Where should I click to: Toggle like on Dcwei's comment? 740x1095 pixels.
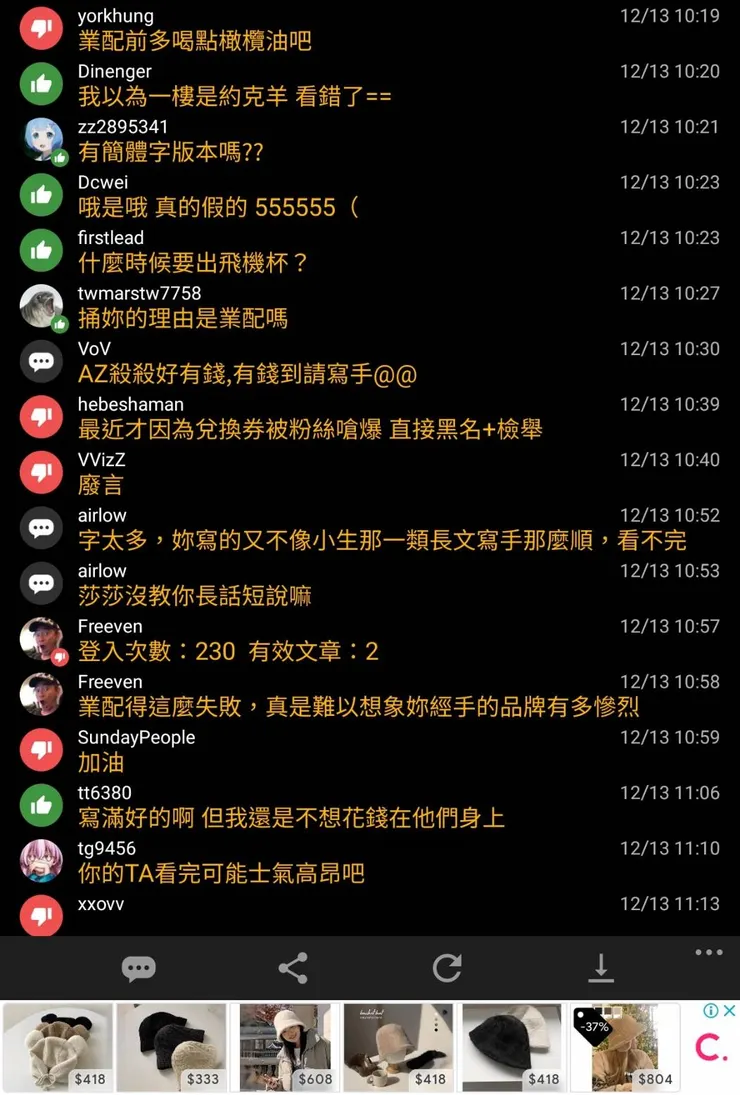tap(40, 194)
